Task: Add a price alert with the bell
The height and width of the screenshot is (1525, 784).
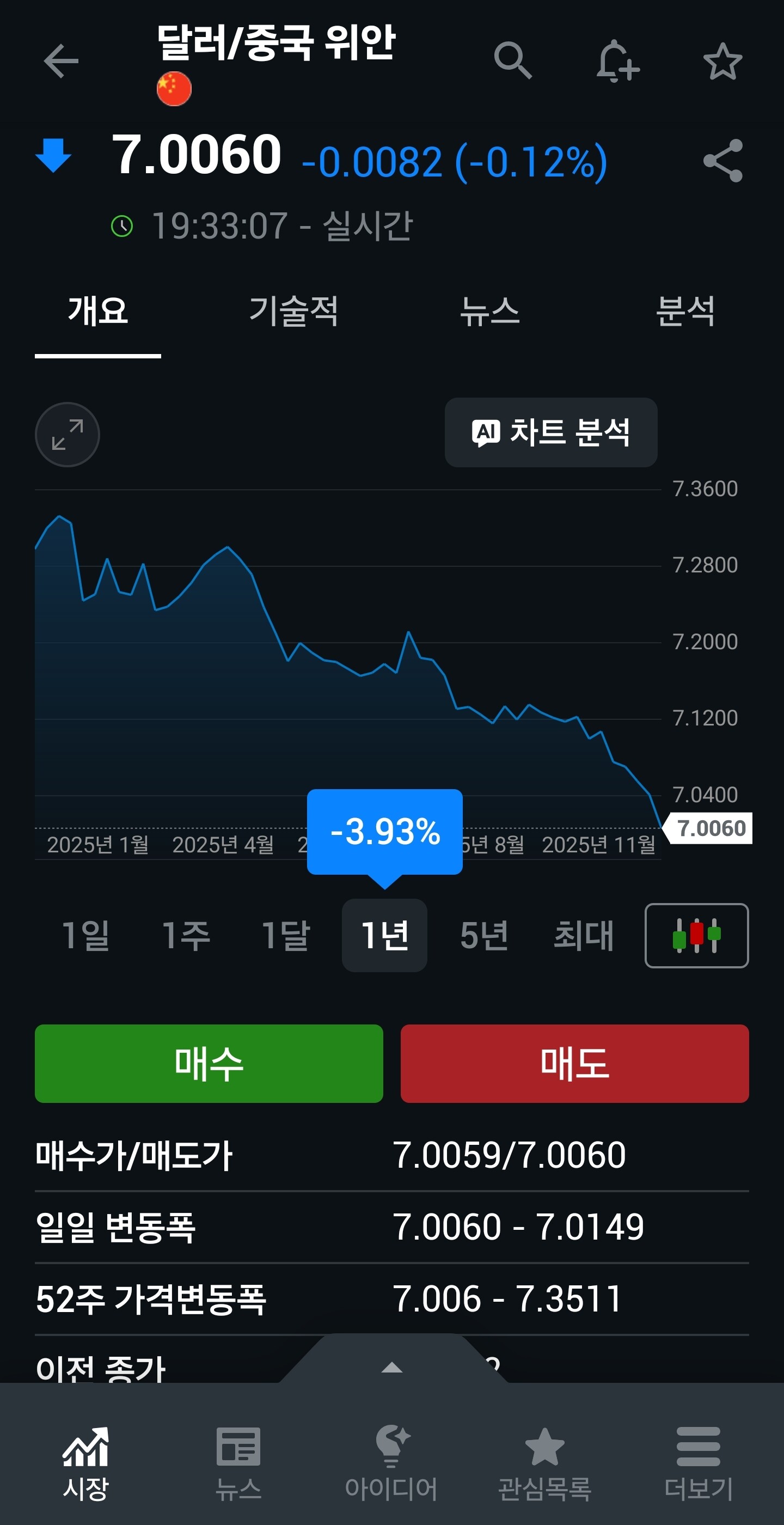Action: pyautogui.click(x=617, y=61)
